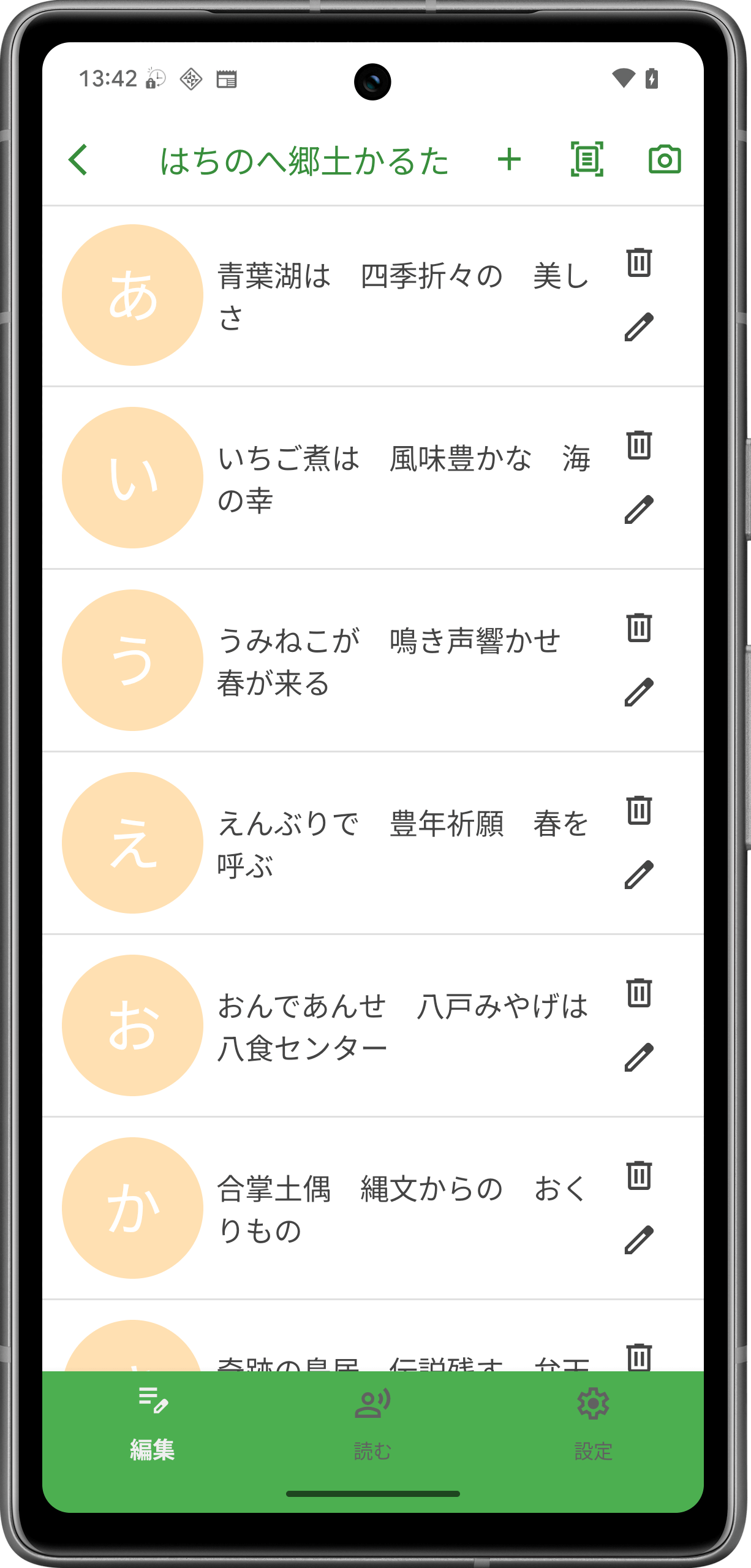Delete the か card about 合掌土偶
The height and width of the screenshot is (1568, 751).
coord(639,1175)
